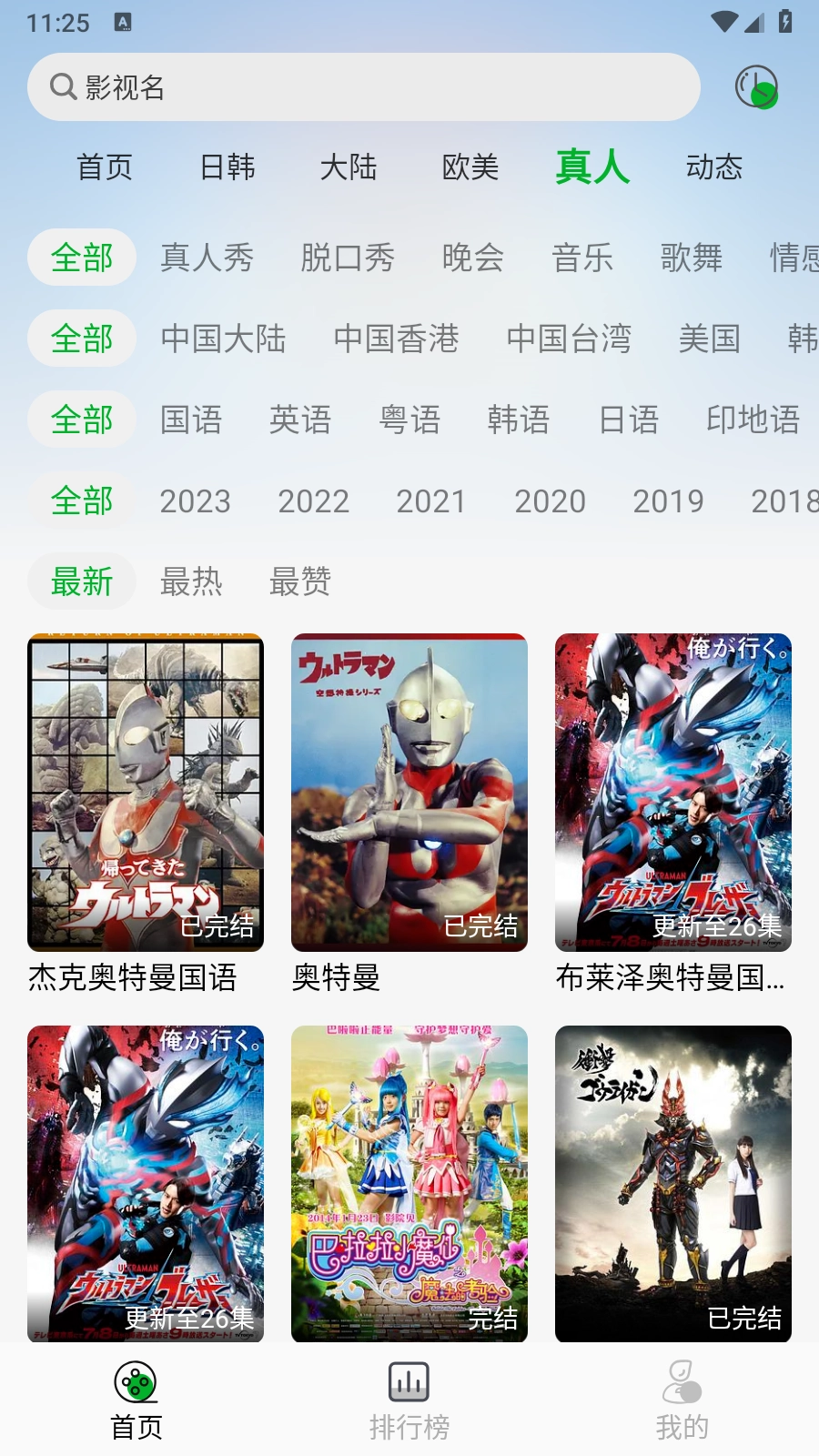This screenshot has width=819, height=1456.
Task: Go to the 排行榜 rankings tab
Action: [x=409, y=1400]
